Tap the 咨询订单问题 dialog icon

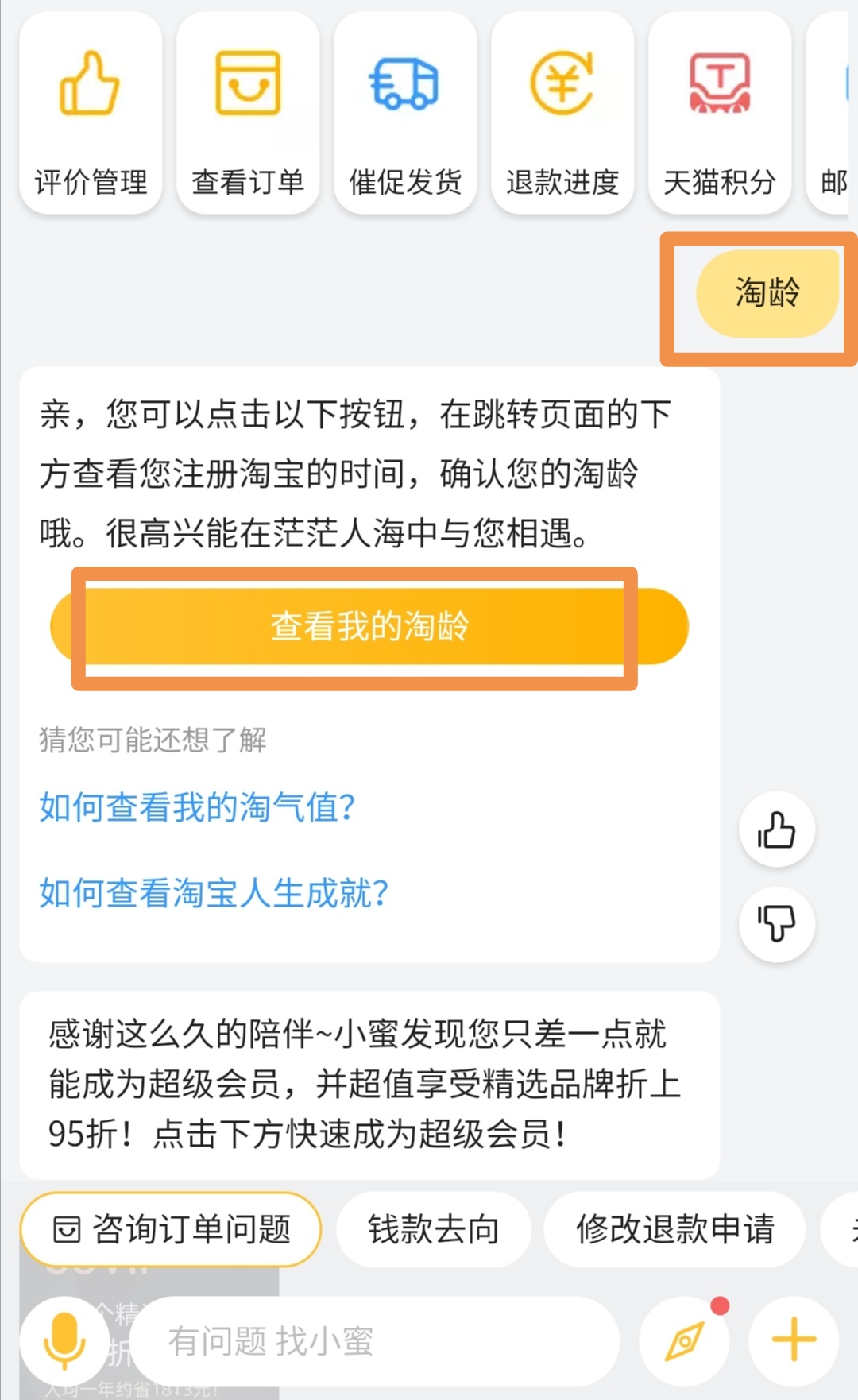coord(68,1229)
